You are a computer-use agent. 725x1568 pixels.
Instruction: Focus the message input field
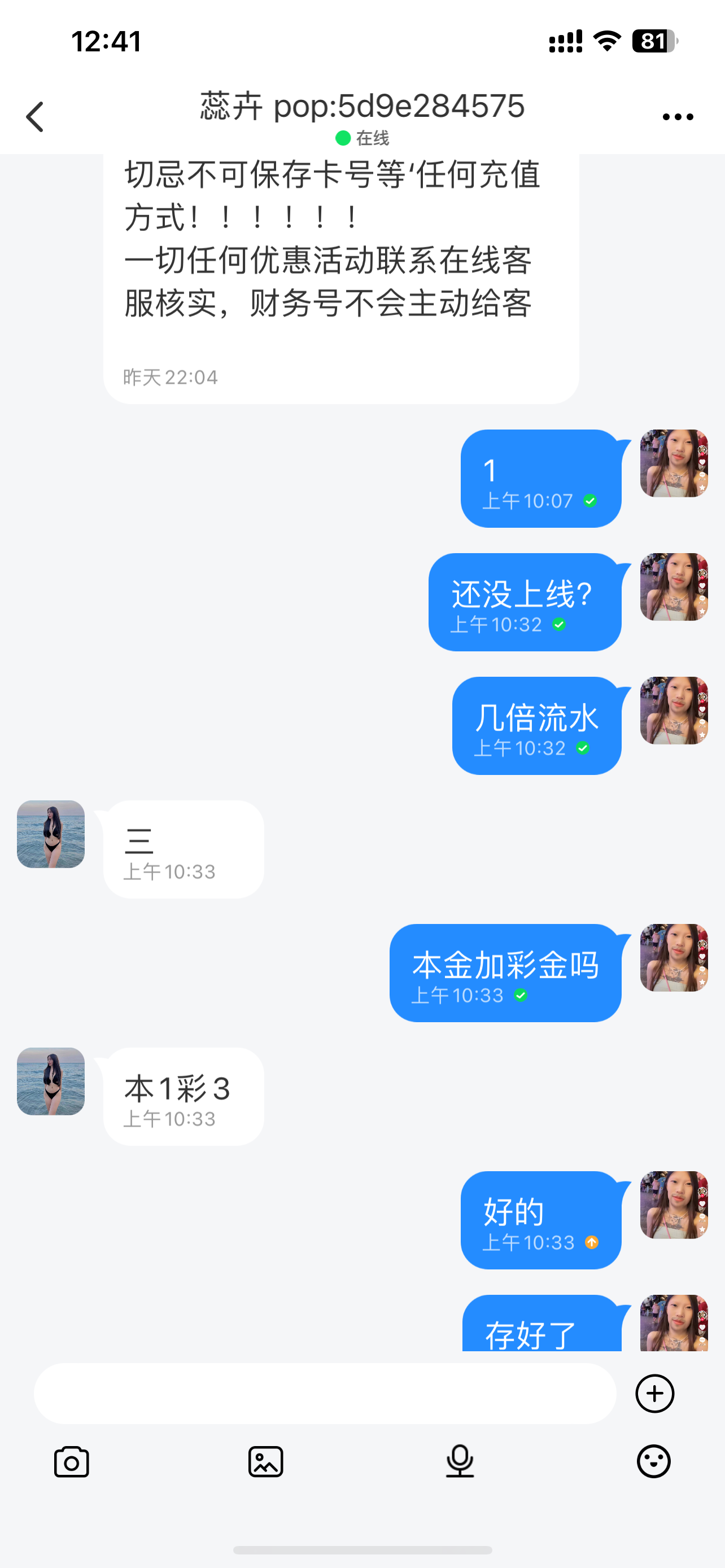(325, 1393)
